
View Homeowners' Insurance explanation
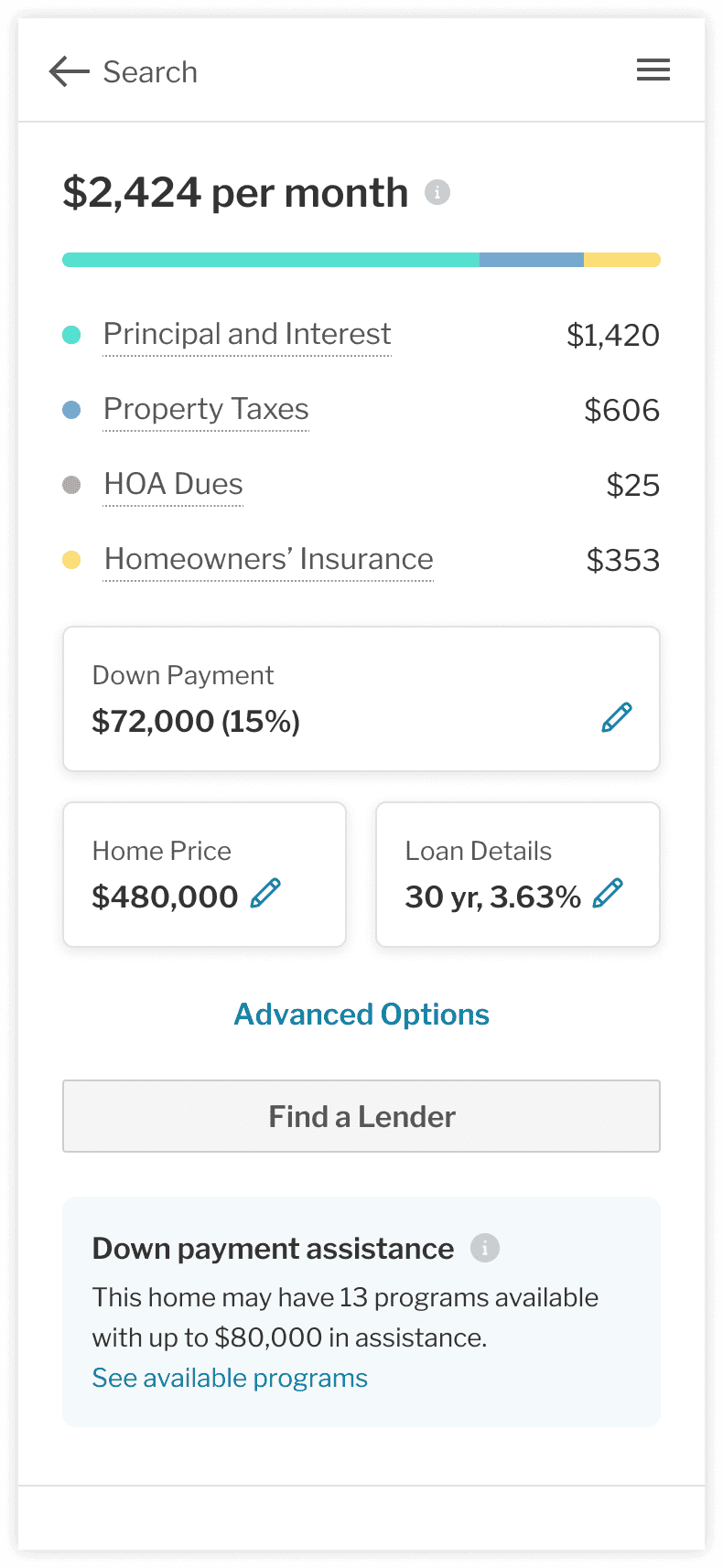pyautogui.click(x=268, y=560)
